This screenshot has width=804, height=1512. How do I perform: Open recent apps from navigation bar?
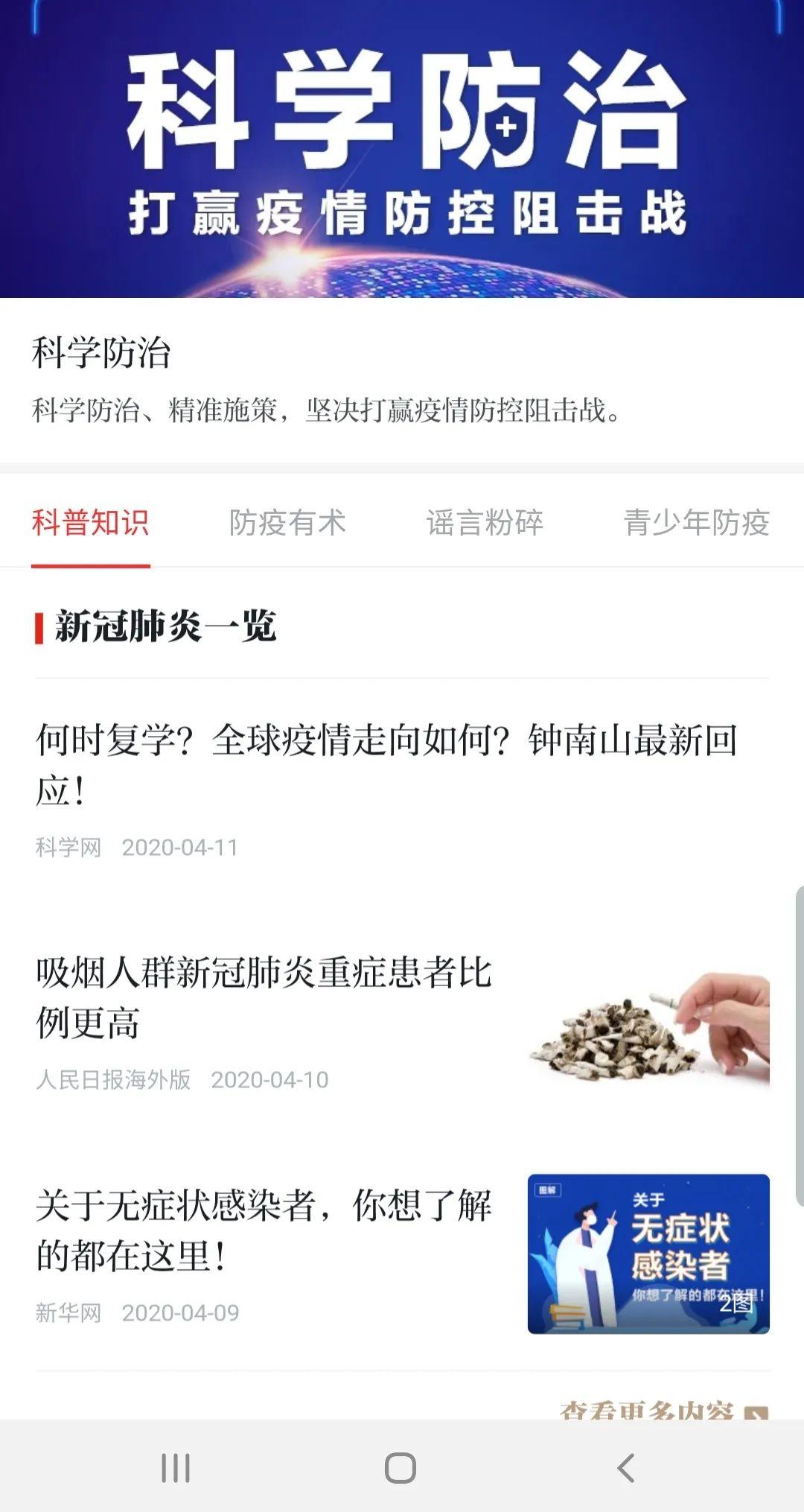click(176, 1468)
